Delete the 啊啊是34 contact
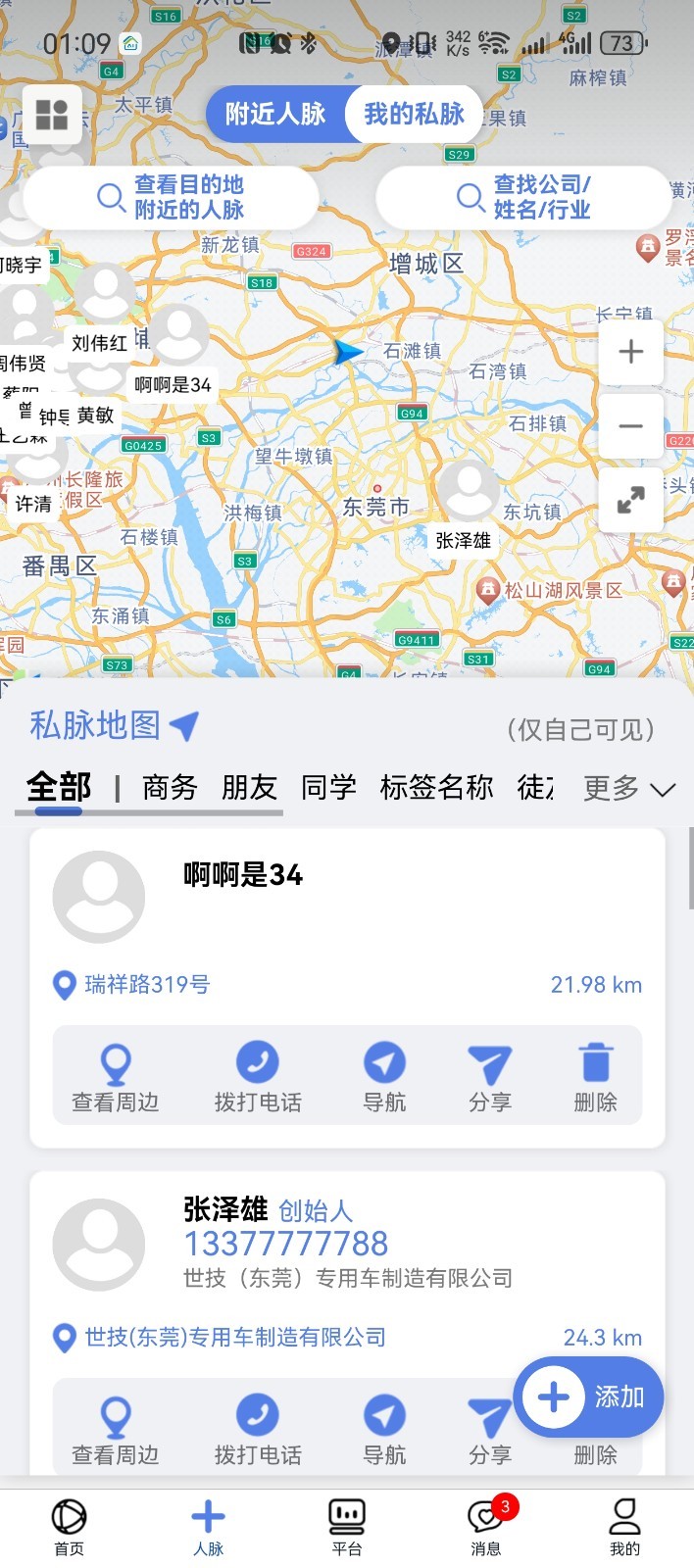694x1568 pixels. tap(595, 1077)
